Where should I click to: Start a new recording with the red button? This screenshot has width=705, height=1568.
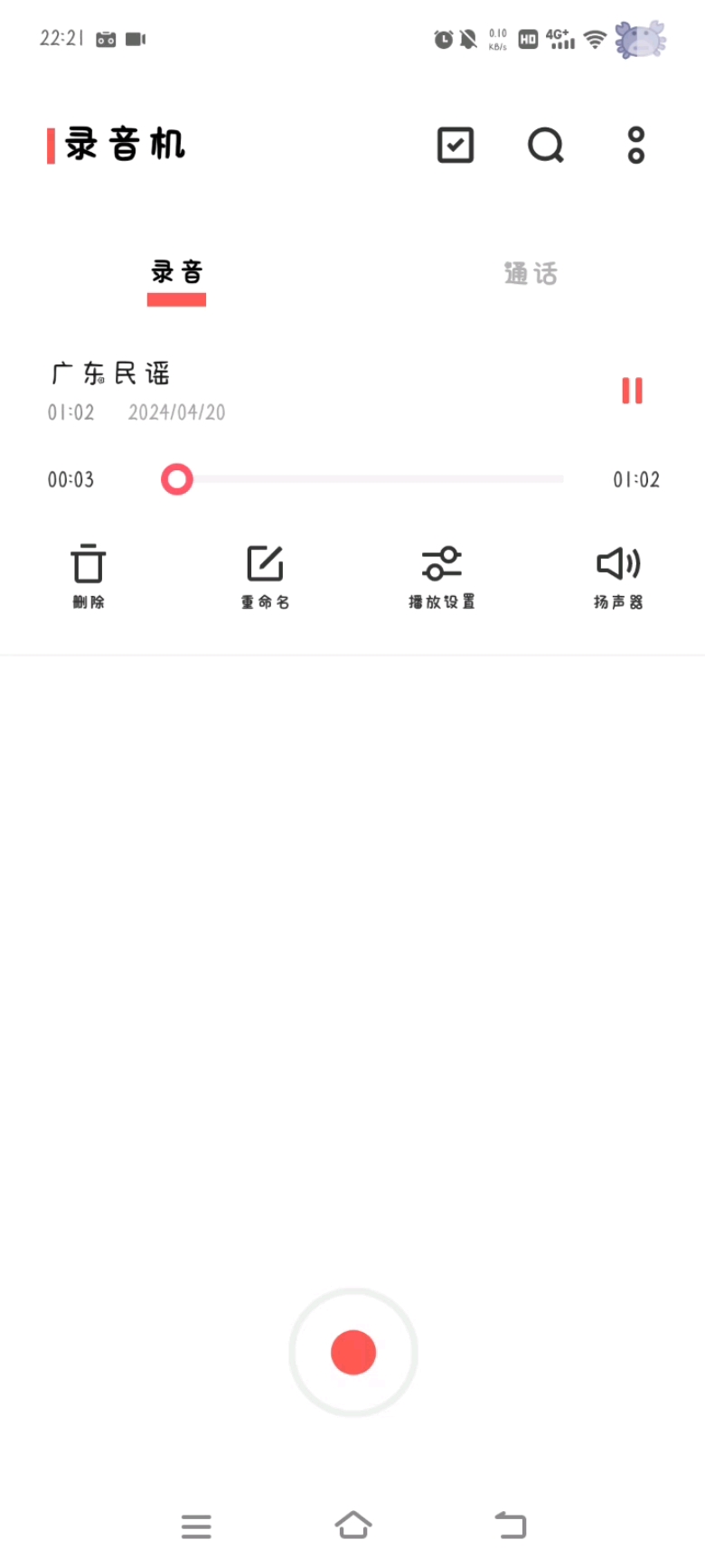click(353, 1353)
